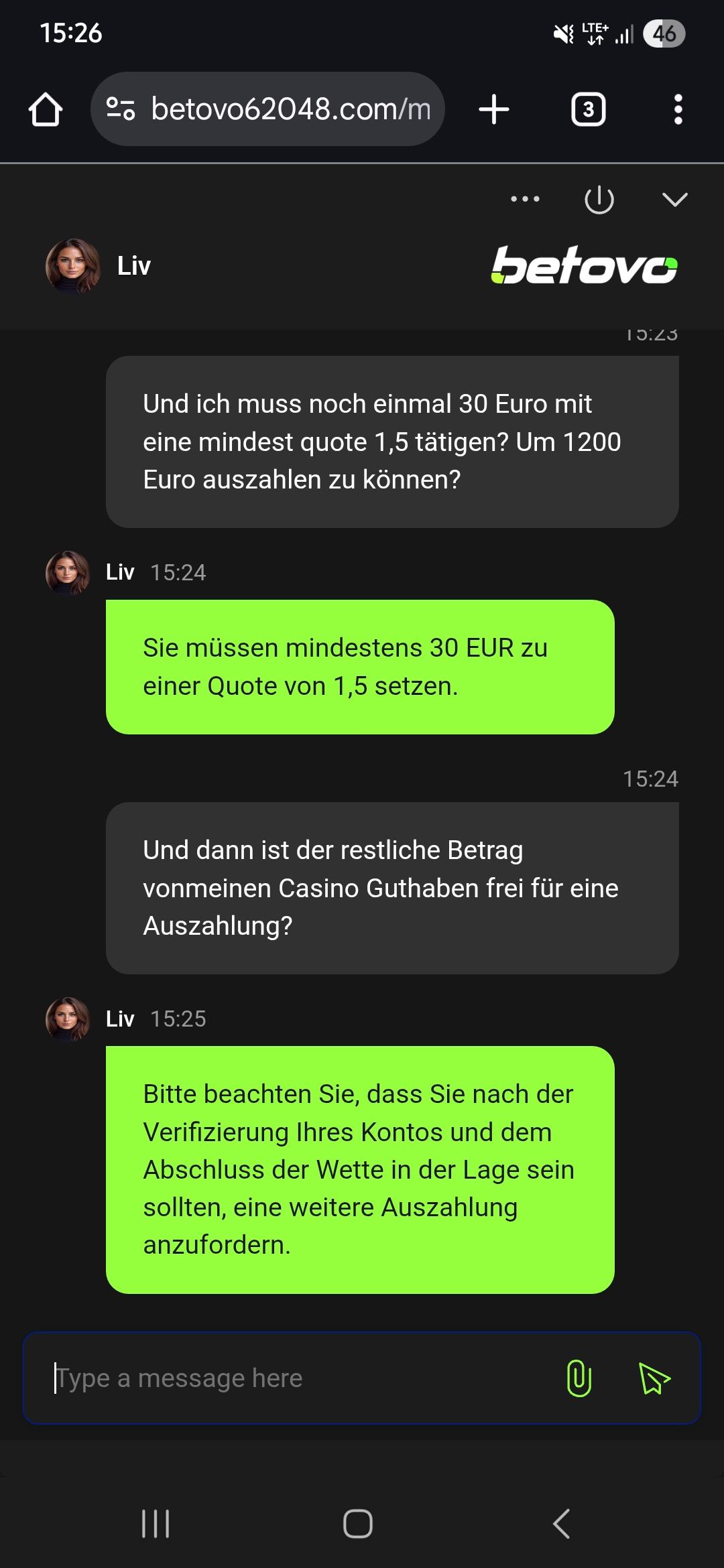Screen dimensions: 724x1568
Task: Open the browser overflow menu
Action: pyautogui.click(x=678, y=109)
